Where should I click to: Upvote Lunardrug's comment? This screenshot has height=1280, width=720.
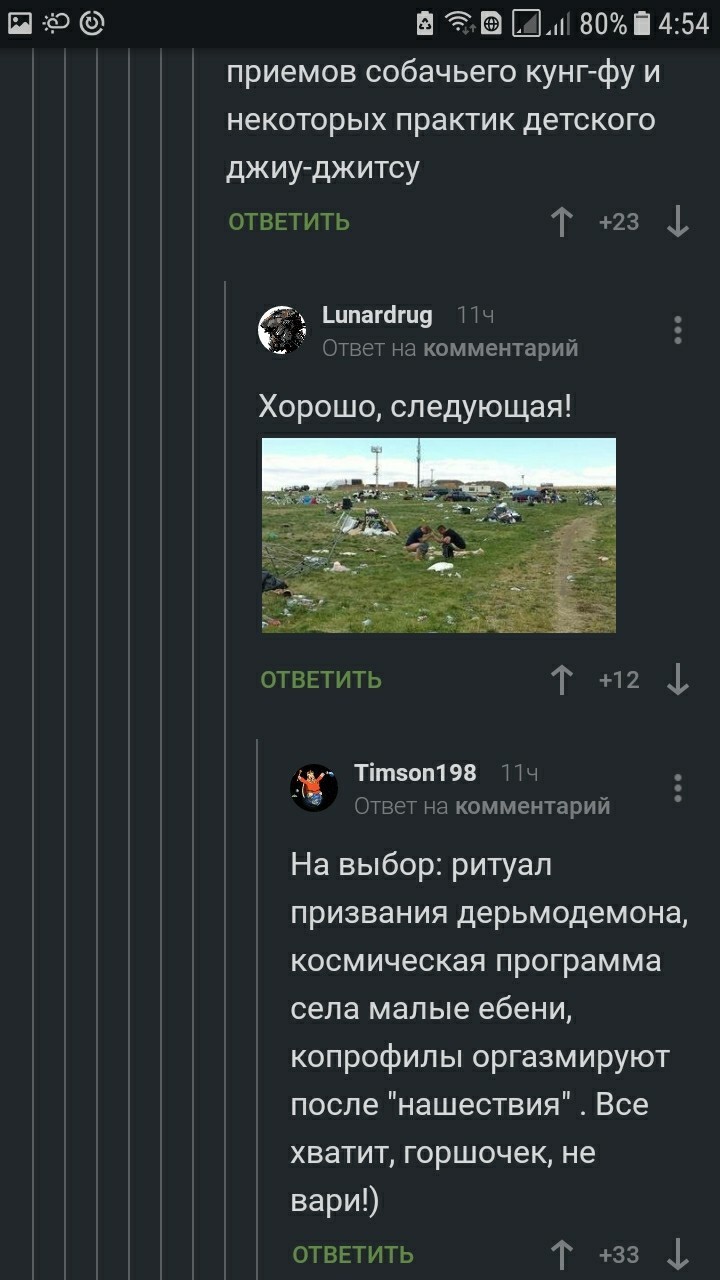(562, 680)
